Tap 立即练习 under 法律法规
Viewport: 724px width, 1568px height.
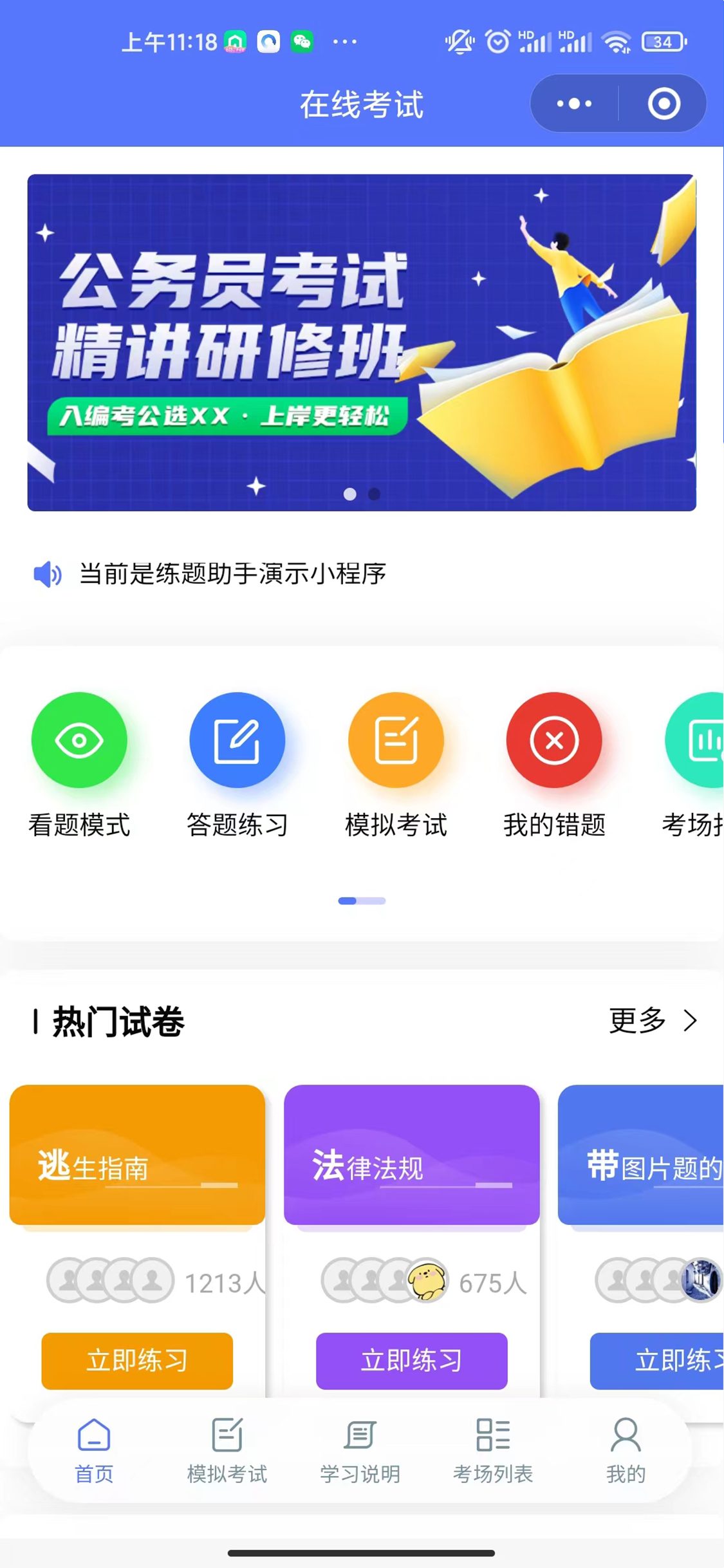pyautogui.click(x=411, y=1361)
